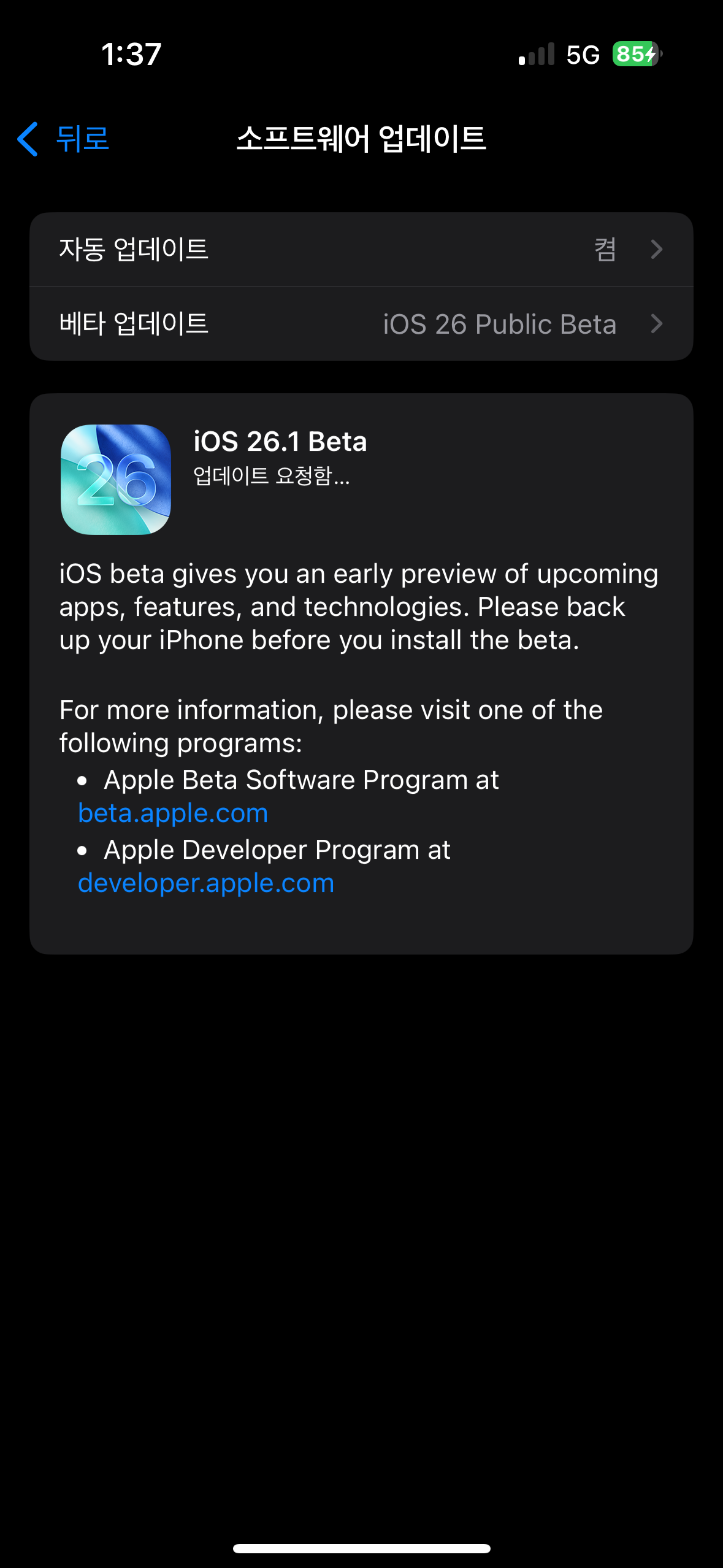Go back with the 뒤로 button
Viewport: 723px width, 1568px height.
(64, 139)
